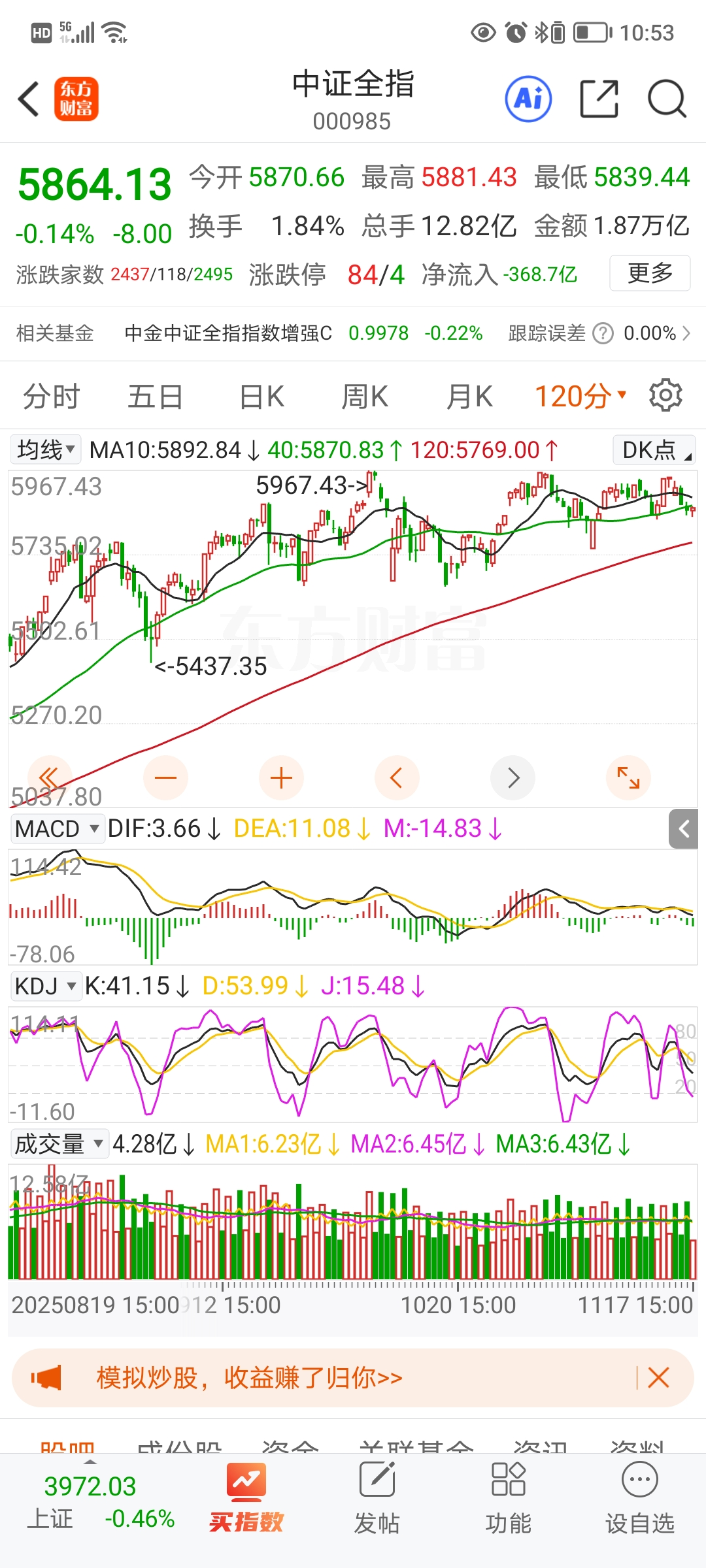Select the 日K chart tab
The width and height of the screenshot is (706, 1568).
click(x=261, y=397)
